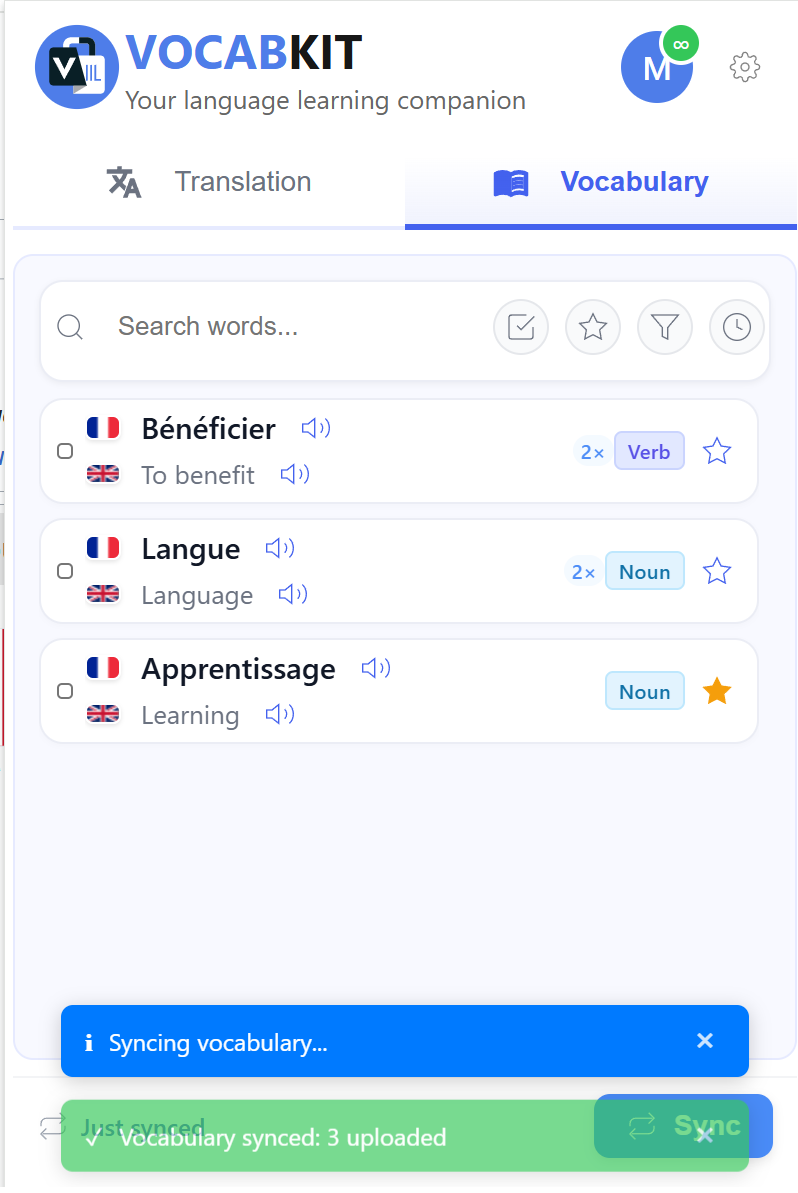This screenshot has width=798, height=1193.
Task: Select the Vocabulary tab
Action: [x=601, y=182]
